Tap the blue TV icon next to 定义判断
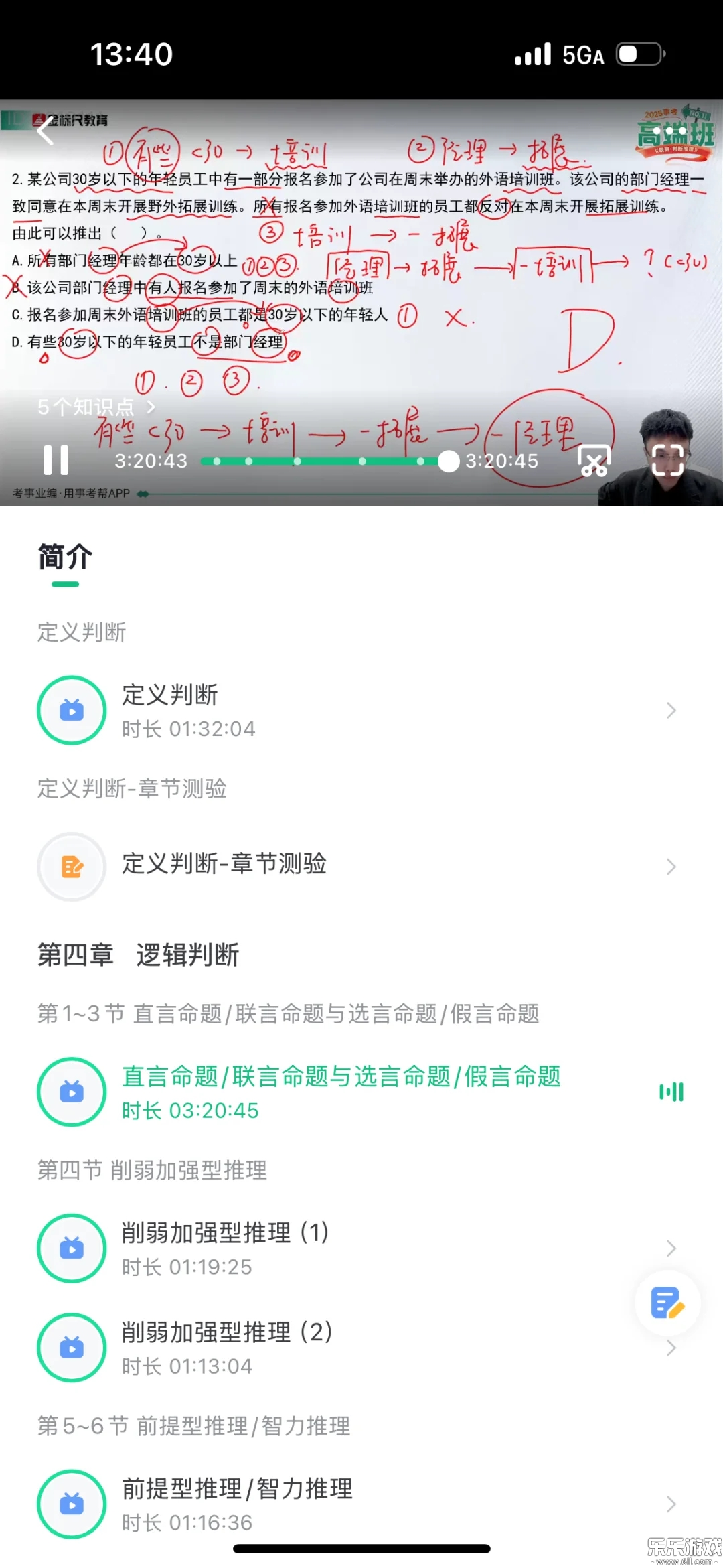723x1568 pixels. 72,711
